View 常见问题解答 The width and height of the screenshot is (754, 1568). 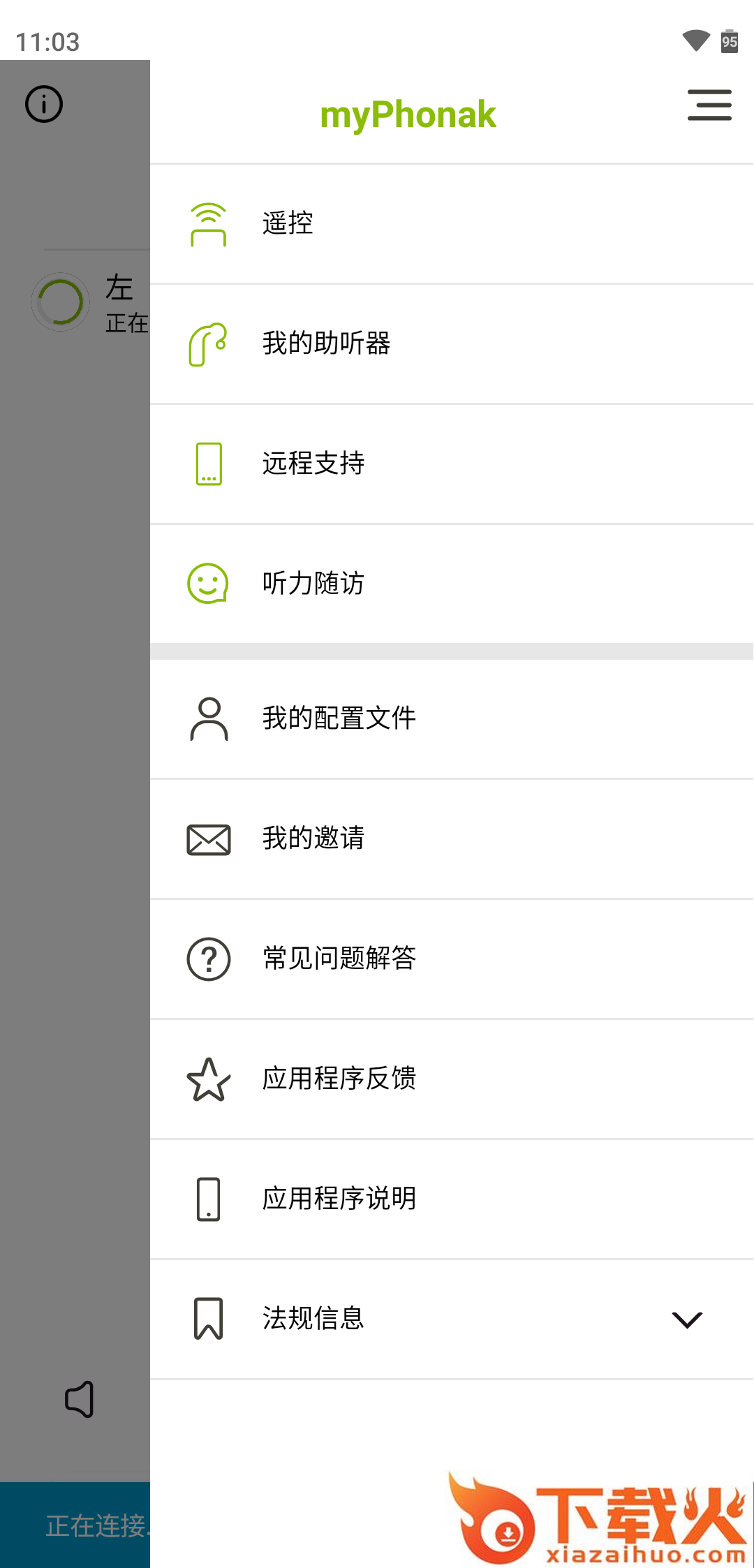point(452,959)
